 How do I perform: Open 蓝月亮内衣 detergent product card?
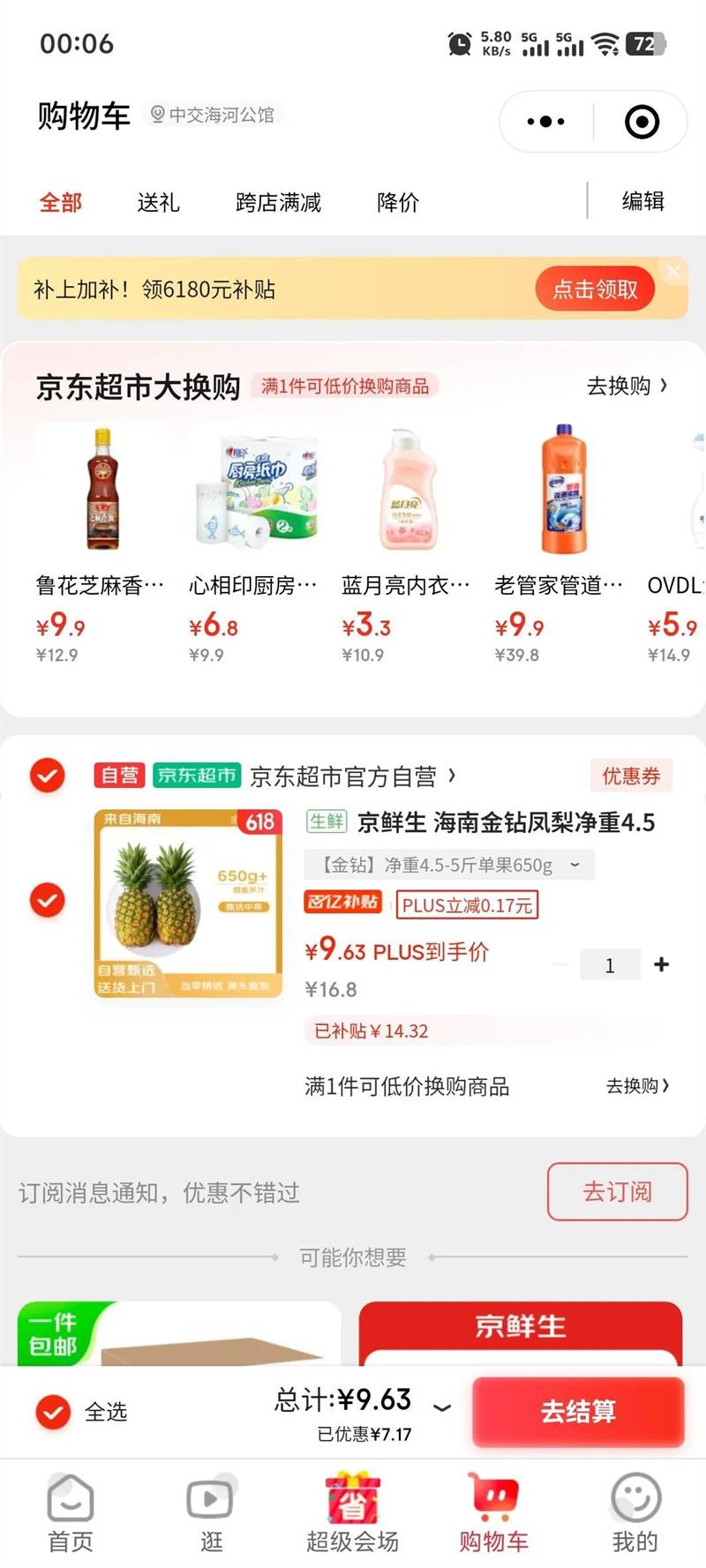[x=406, y=529]
